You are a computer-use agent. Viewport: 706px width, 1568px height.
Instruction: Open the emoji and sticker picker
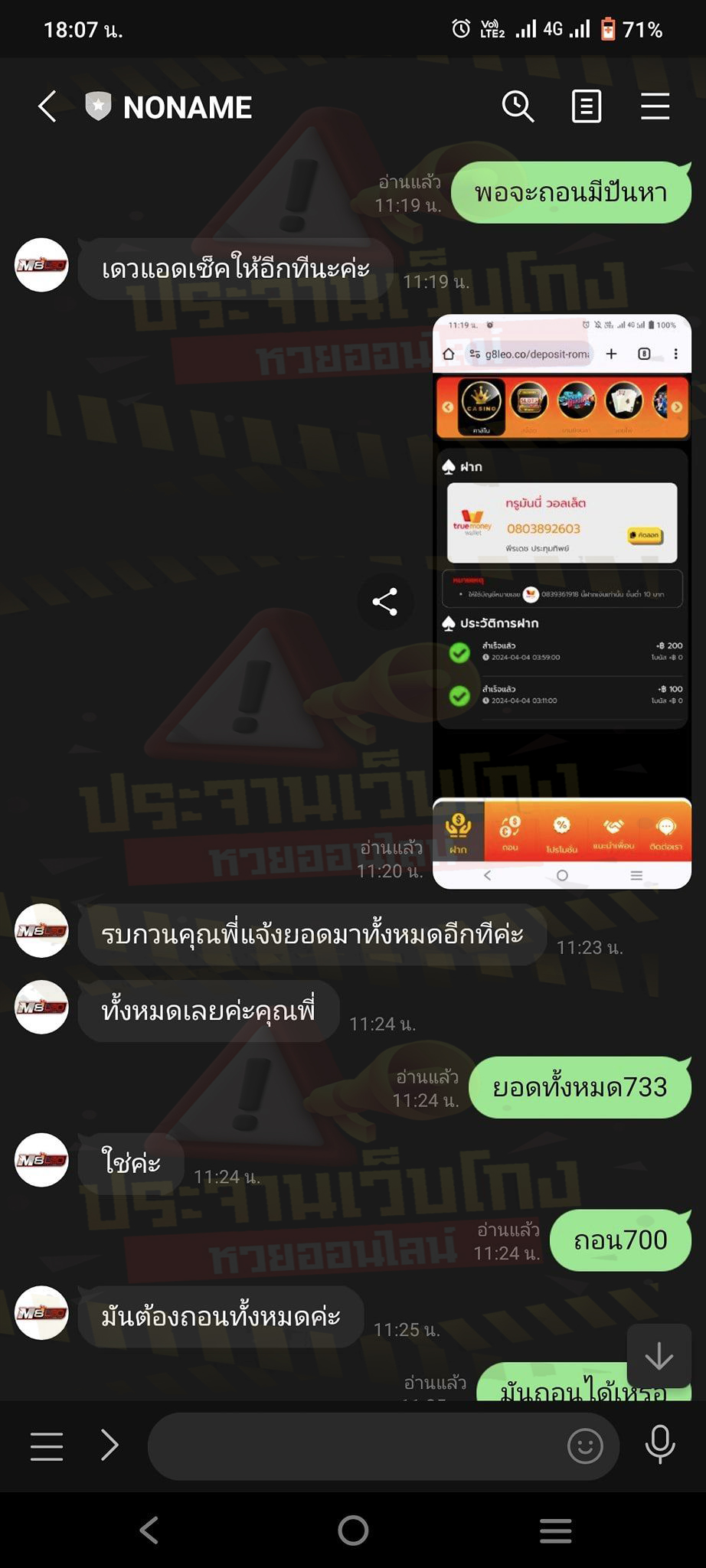point(585,1445)
